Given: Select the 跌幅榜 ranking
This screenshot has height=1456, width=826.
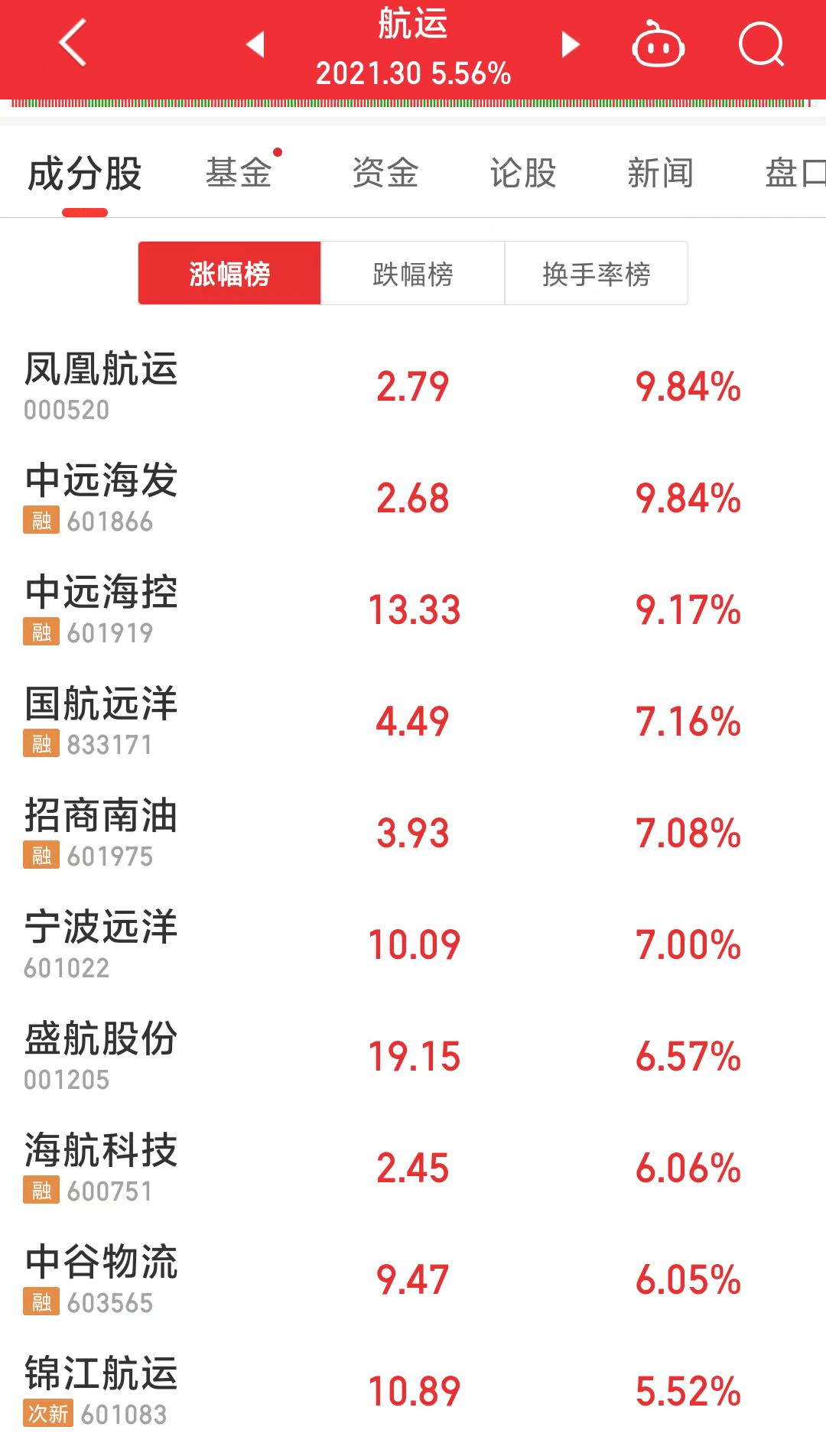Looking at the screenshot, I should pyautogui.click(x=413, y=273).
